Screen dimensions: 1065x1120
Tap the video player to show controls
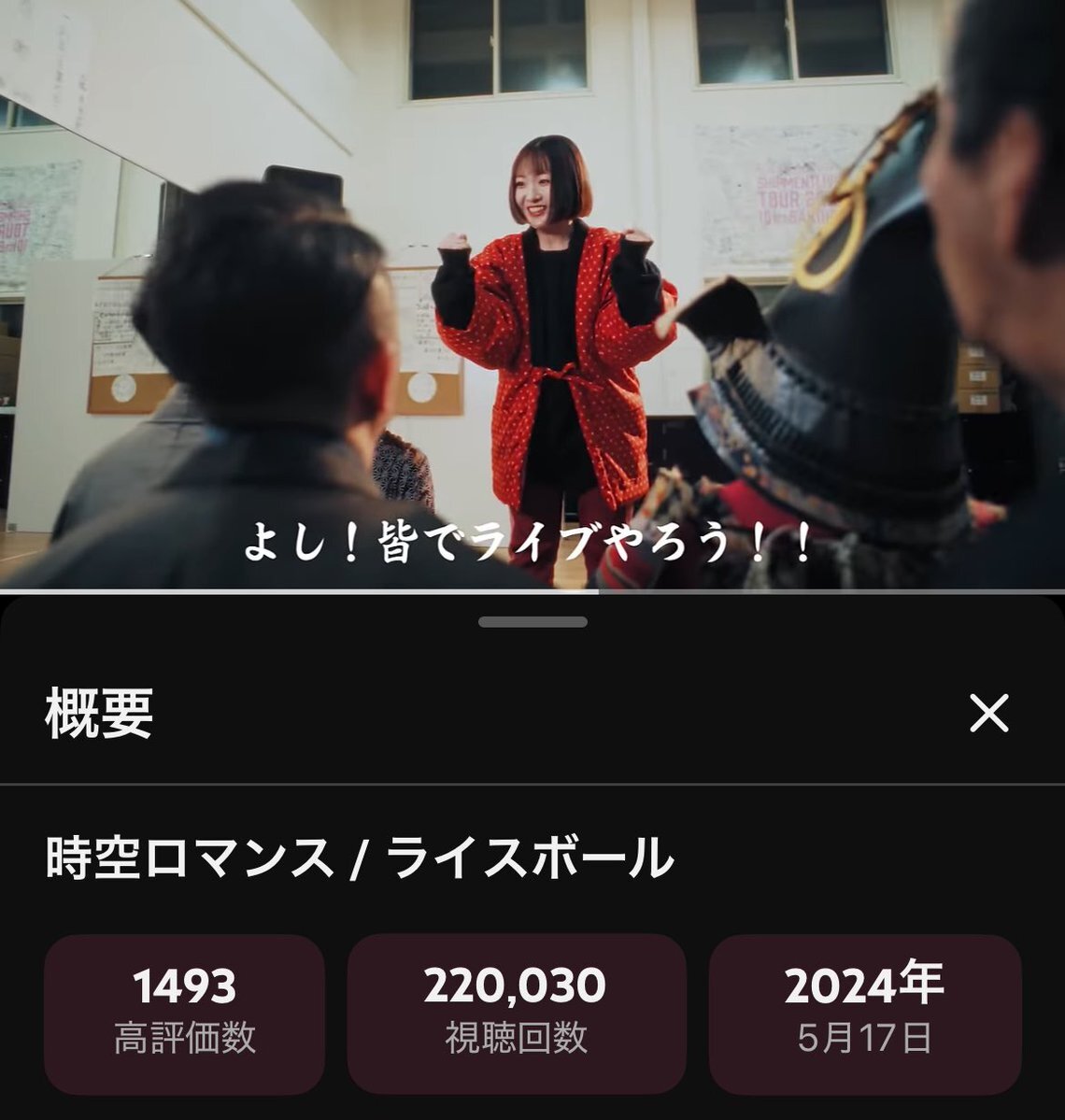click(532, 294)
